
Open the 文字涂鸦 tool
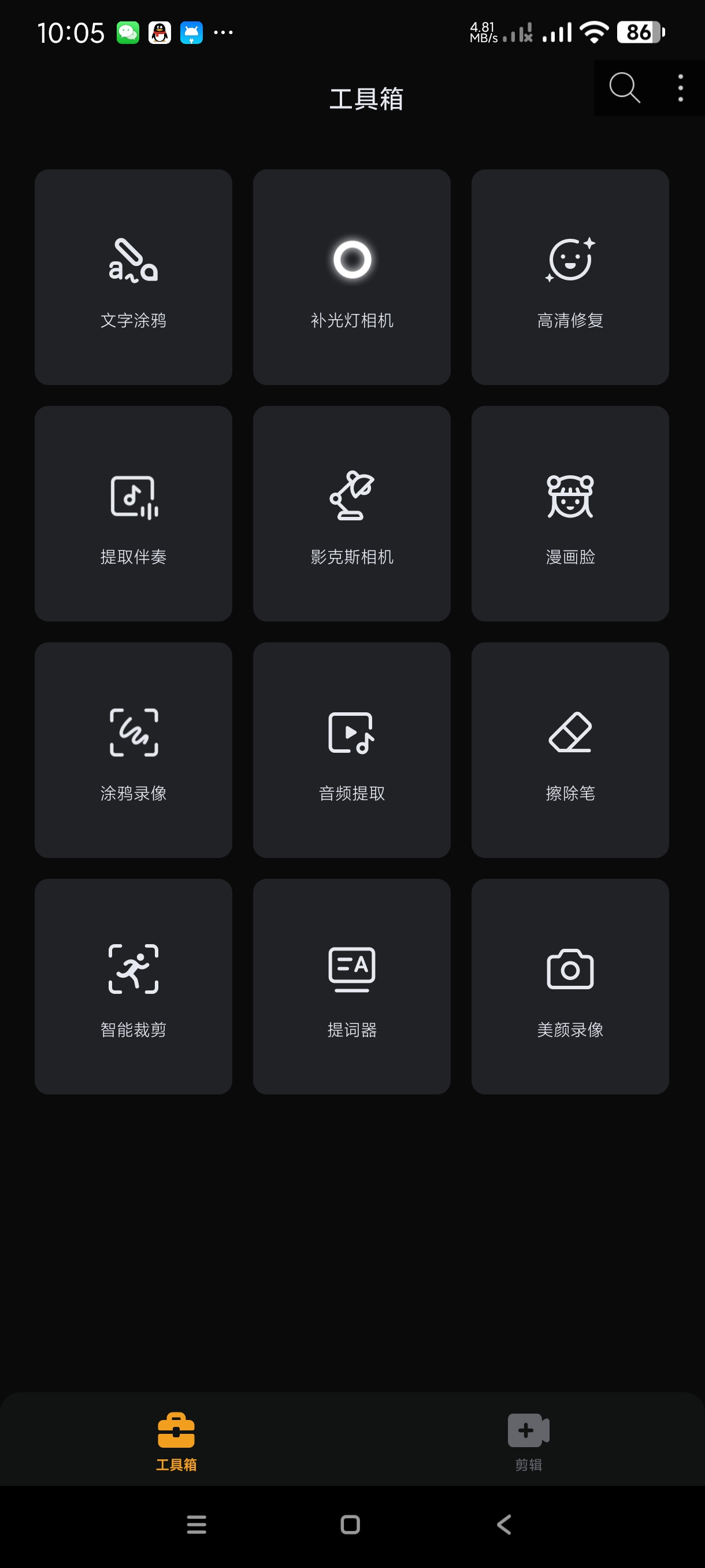tap(133, 277)
